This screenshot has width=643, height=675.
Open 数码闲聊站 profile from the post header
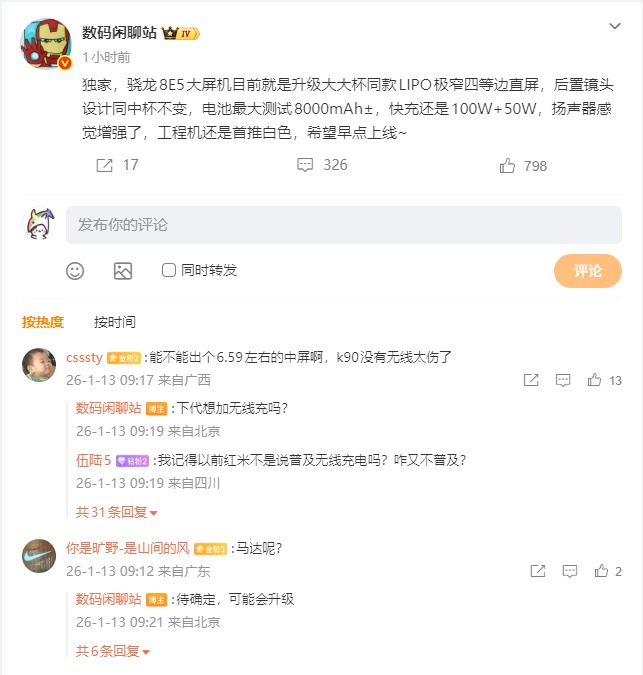click(x=120, y=33)
